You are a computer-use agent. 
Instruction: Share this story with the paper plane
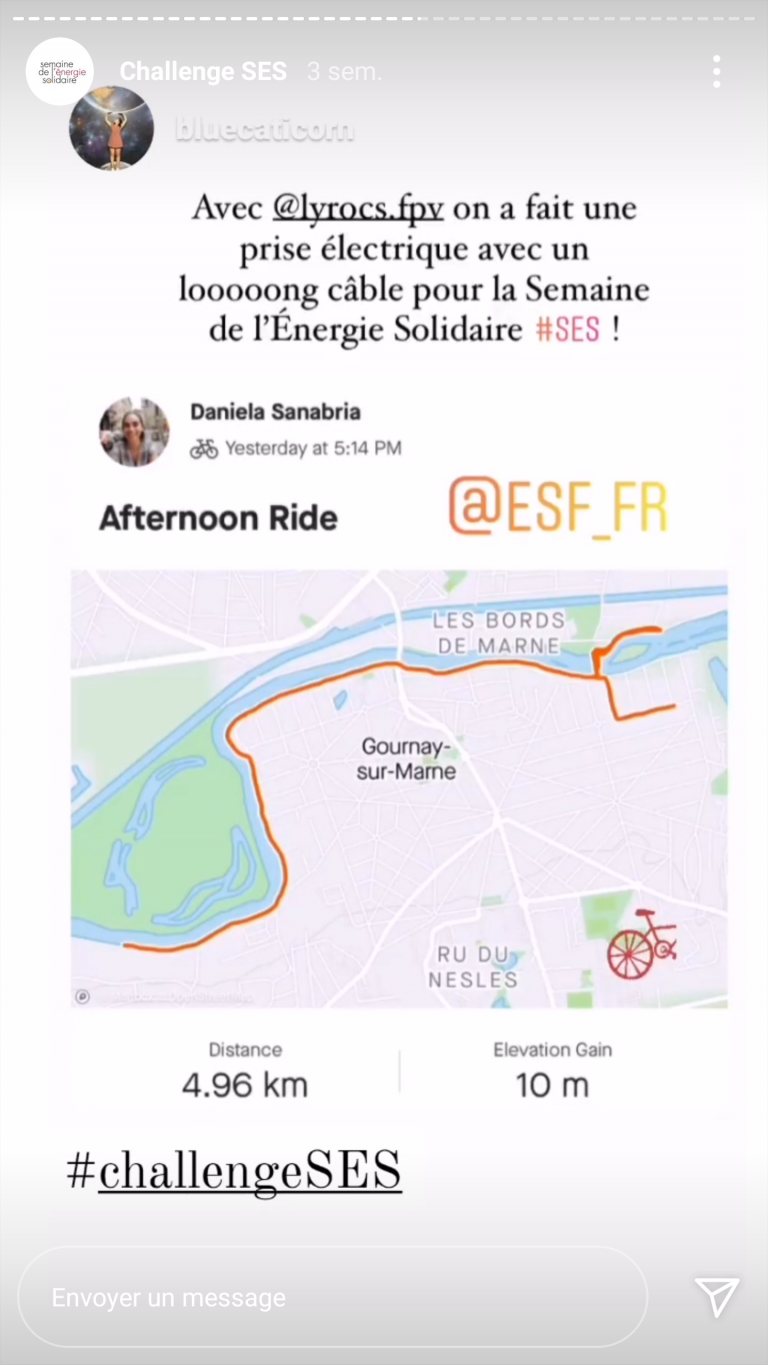tap(716, 1297)
